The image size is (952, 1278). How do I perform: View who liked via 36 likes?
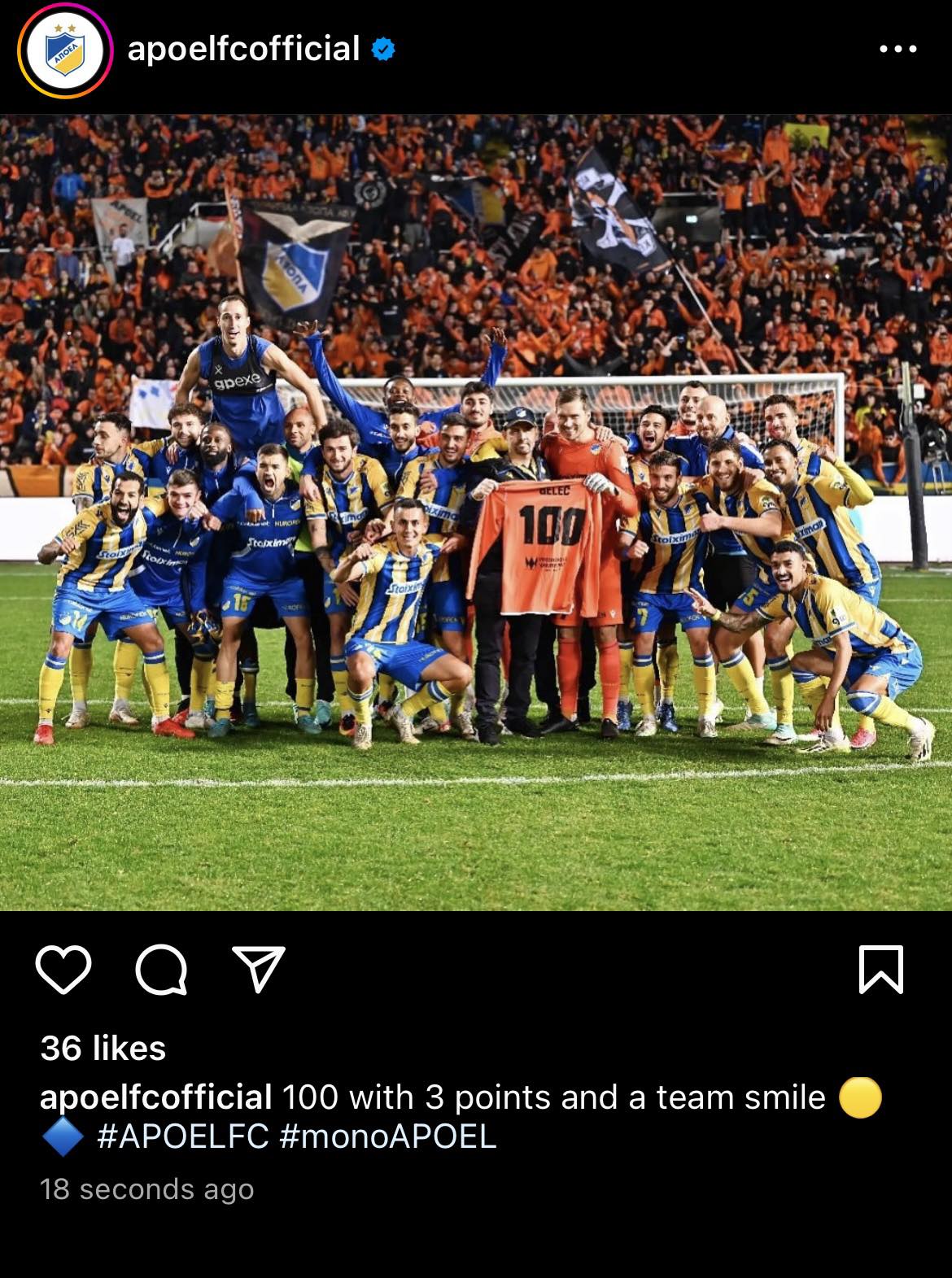tap(103, 1048)
